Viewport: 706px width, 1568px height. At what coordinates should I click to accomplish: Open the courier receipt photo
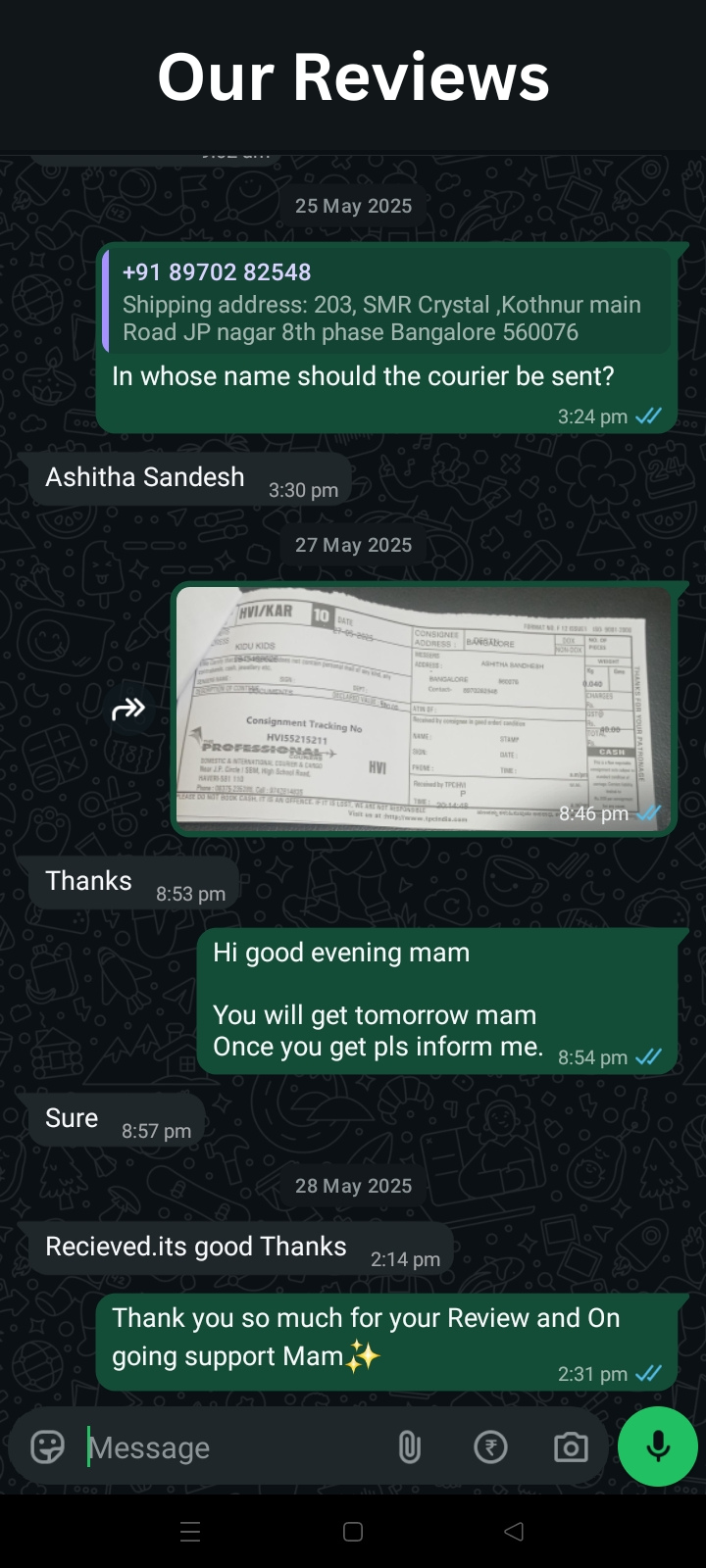pos(422,709)
